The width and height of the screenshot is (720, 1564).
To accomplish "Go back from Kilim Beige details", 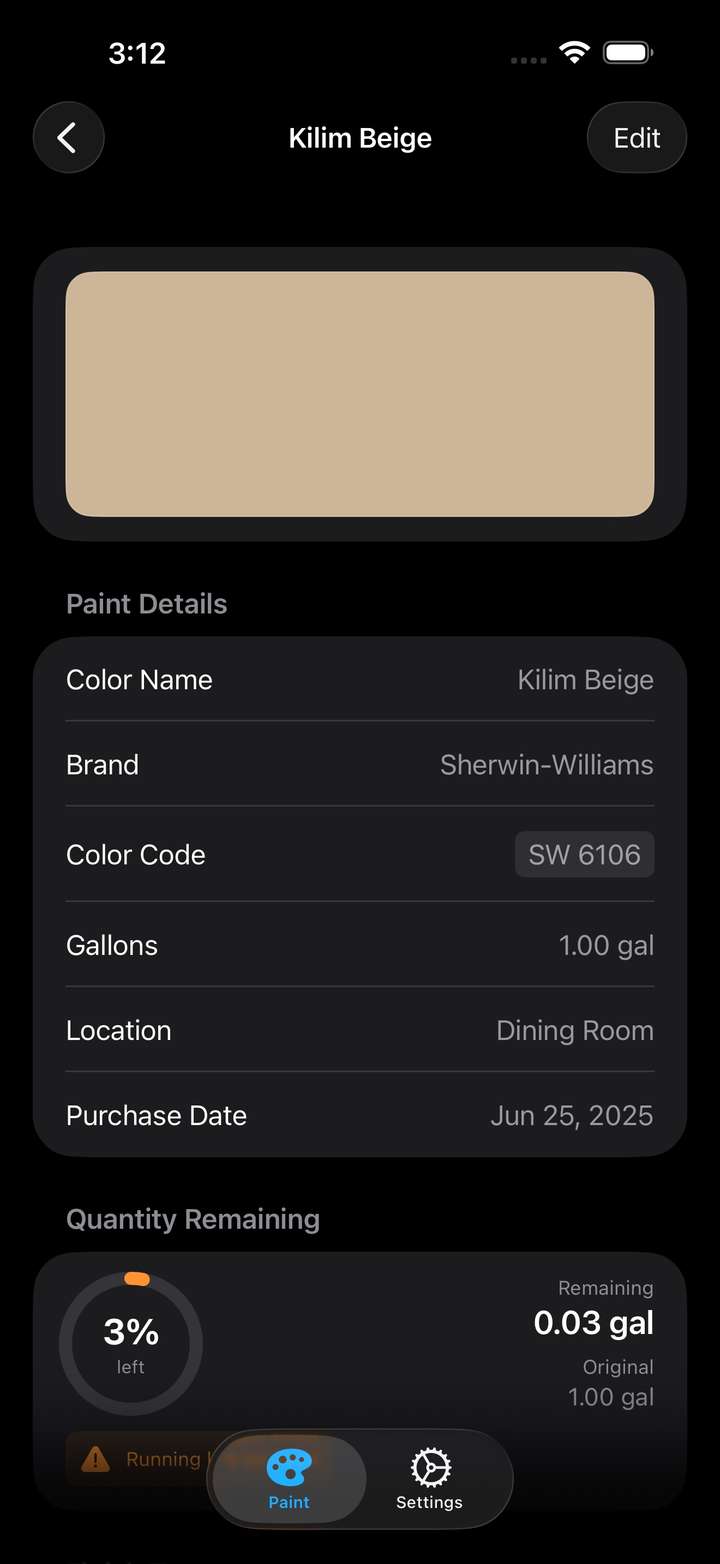I will coord(68,138).
